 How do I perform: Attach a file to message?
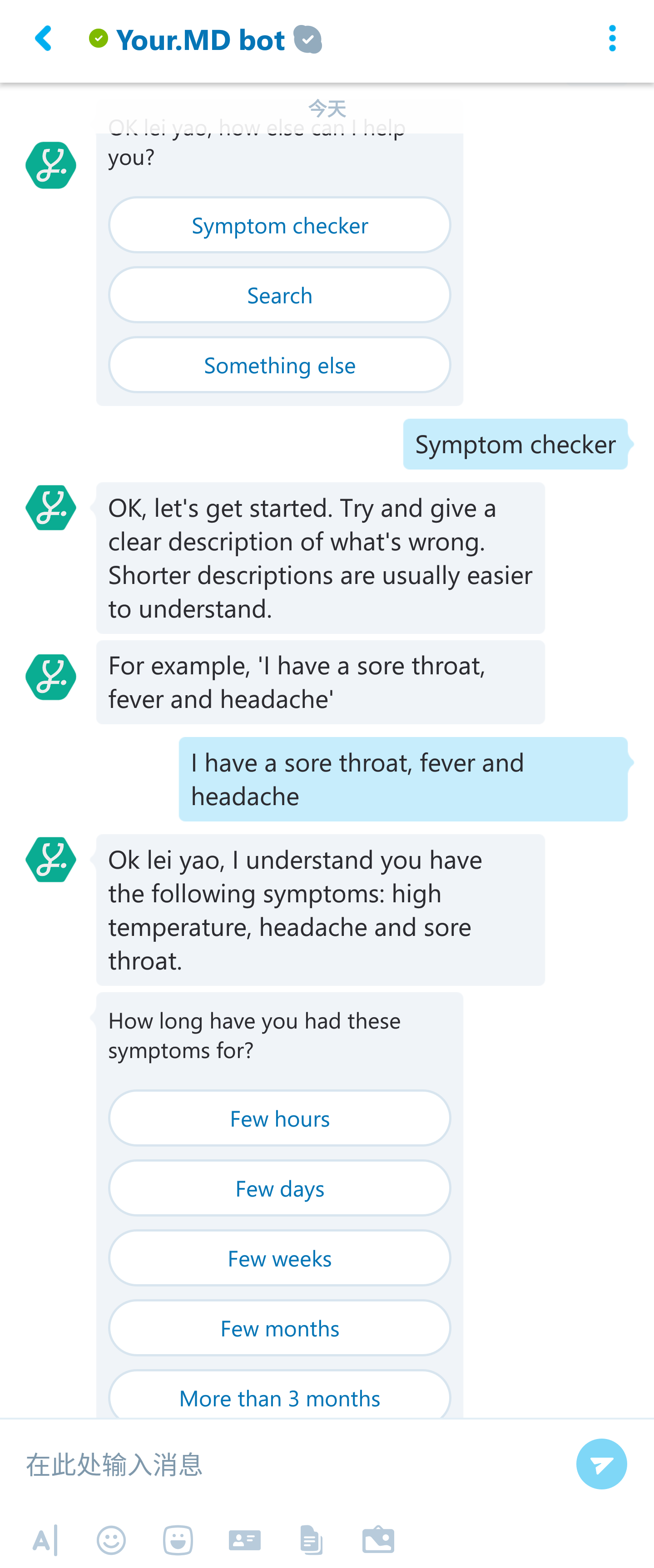click(x=311, y=1540)
